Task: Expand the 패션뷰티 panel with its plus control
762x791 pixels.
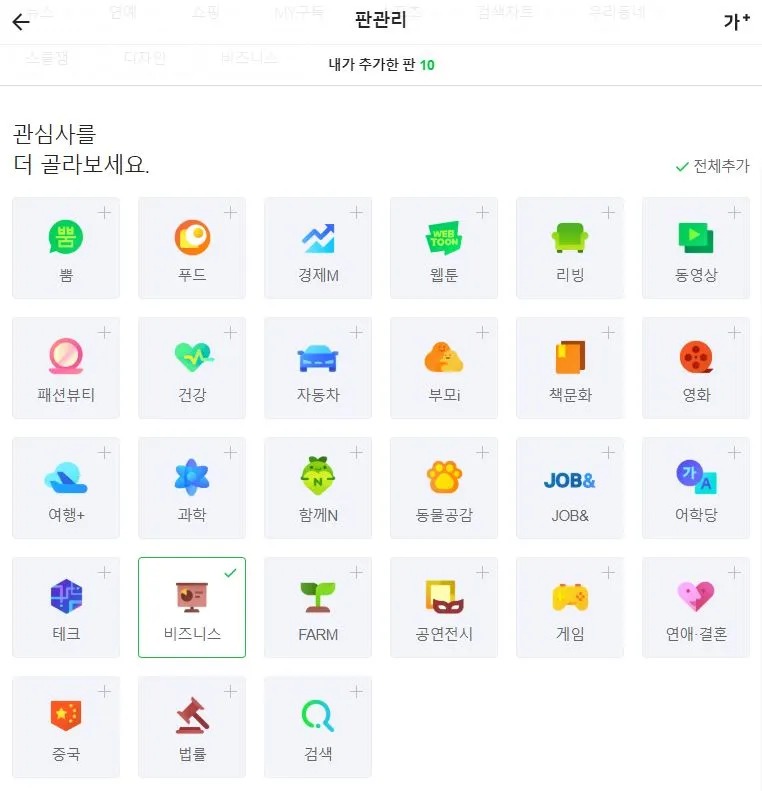Action: point(103,332)
